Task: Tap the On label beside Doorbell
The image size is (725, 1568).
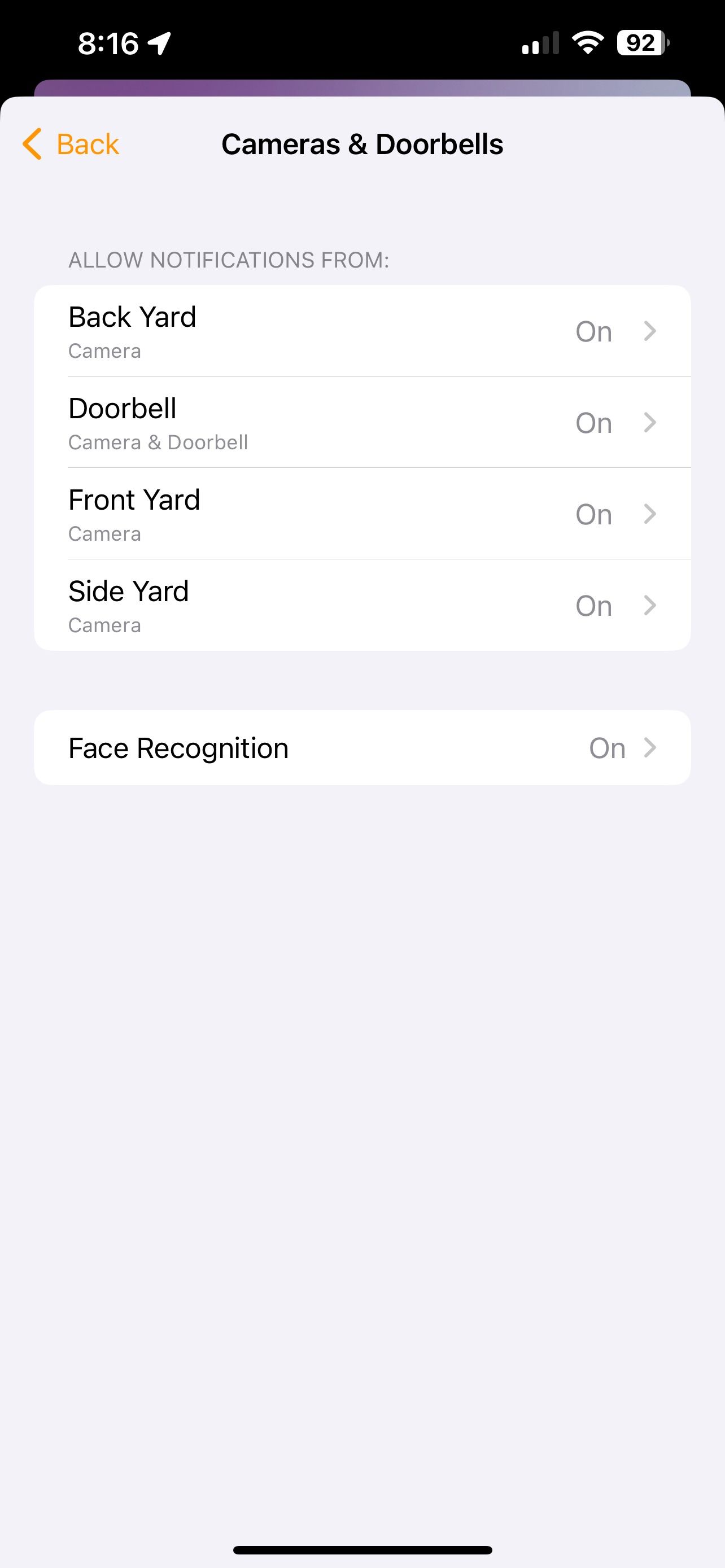Action: coord(593,422)
